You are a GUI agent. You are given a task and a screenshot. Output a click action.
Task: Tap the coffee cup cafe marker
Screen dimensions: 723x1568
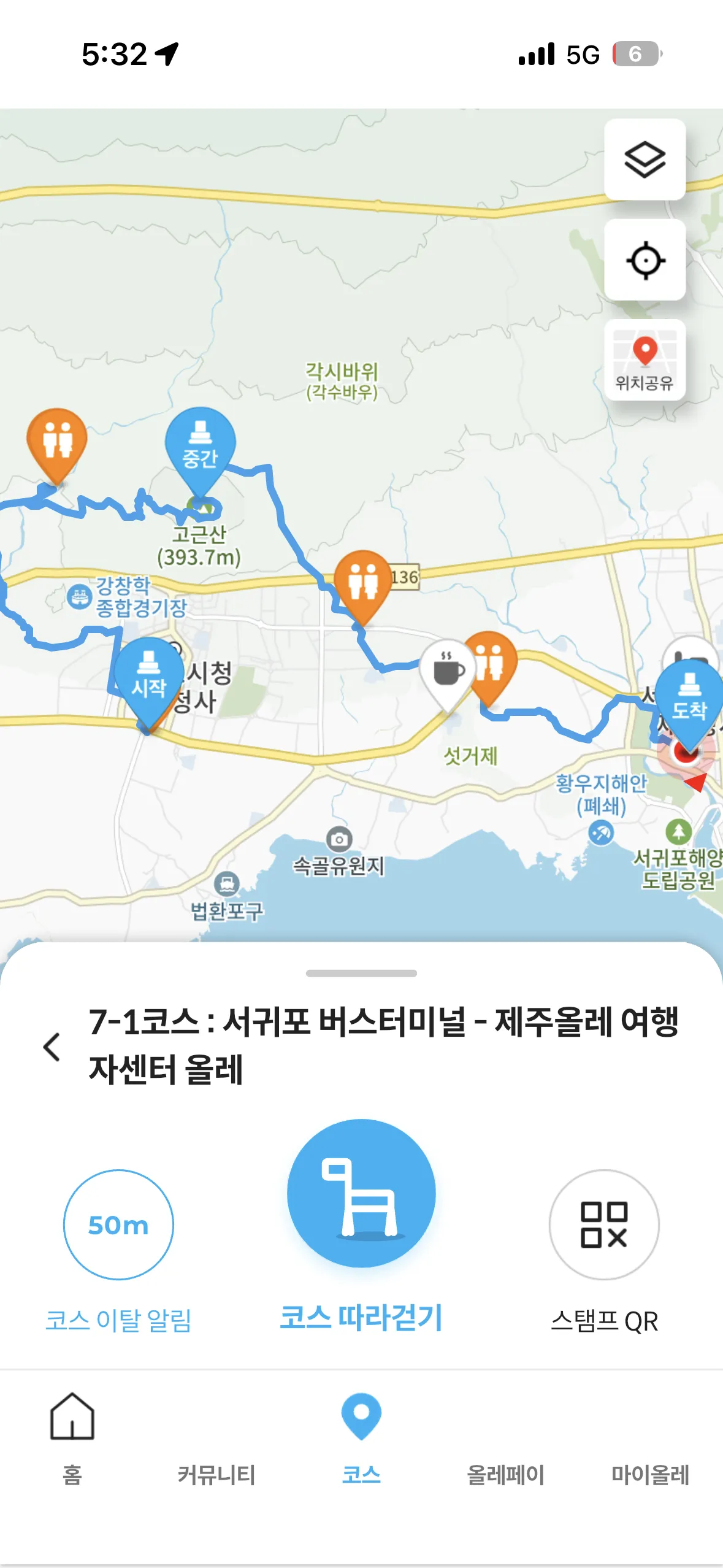click(448, 670)
